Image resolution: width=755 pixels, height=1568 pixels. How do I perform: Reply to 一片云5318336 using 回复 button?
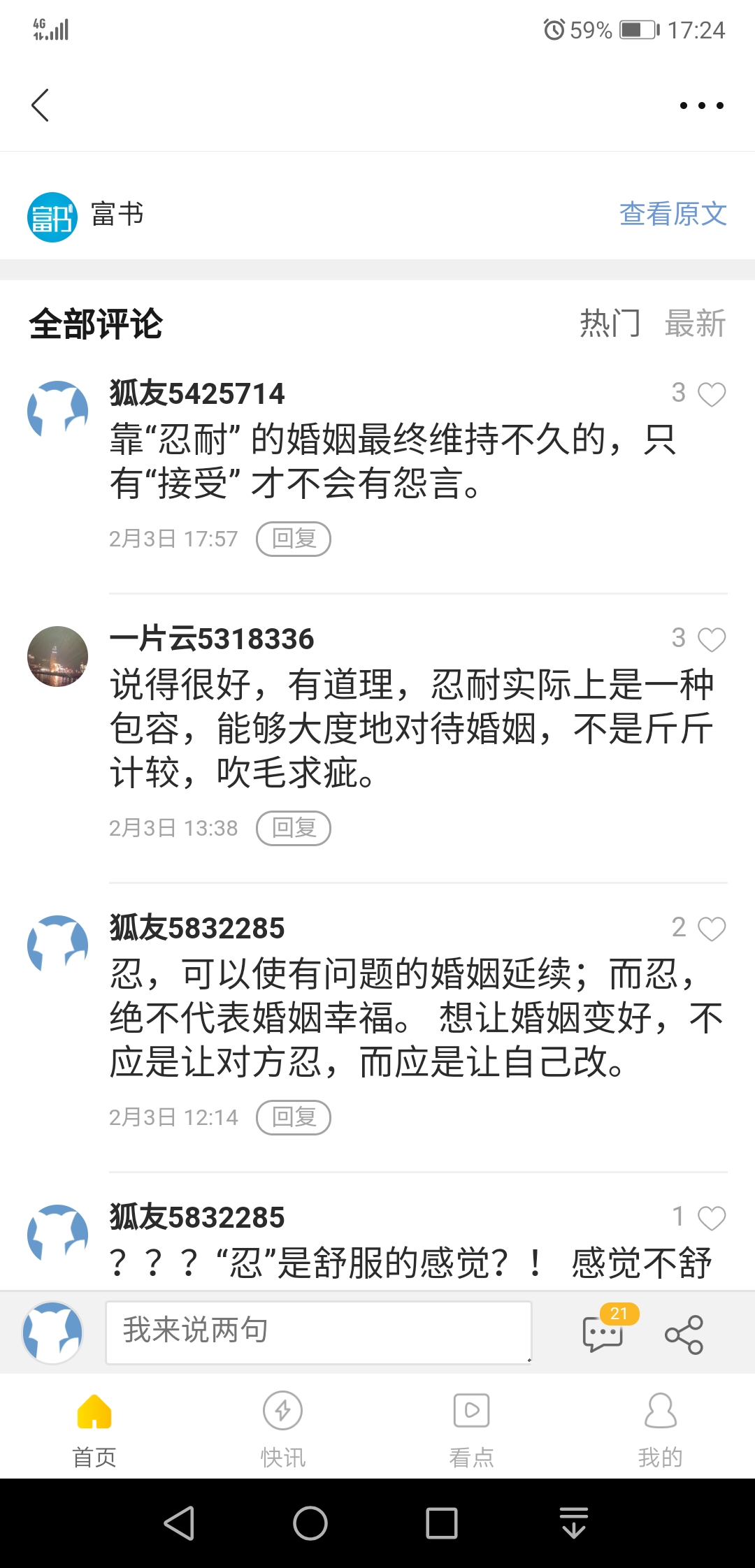[x=293, y=827]
